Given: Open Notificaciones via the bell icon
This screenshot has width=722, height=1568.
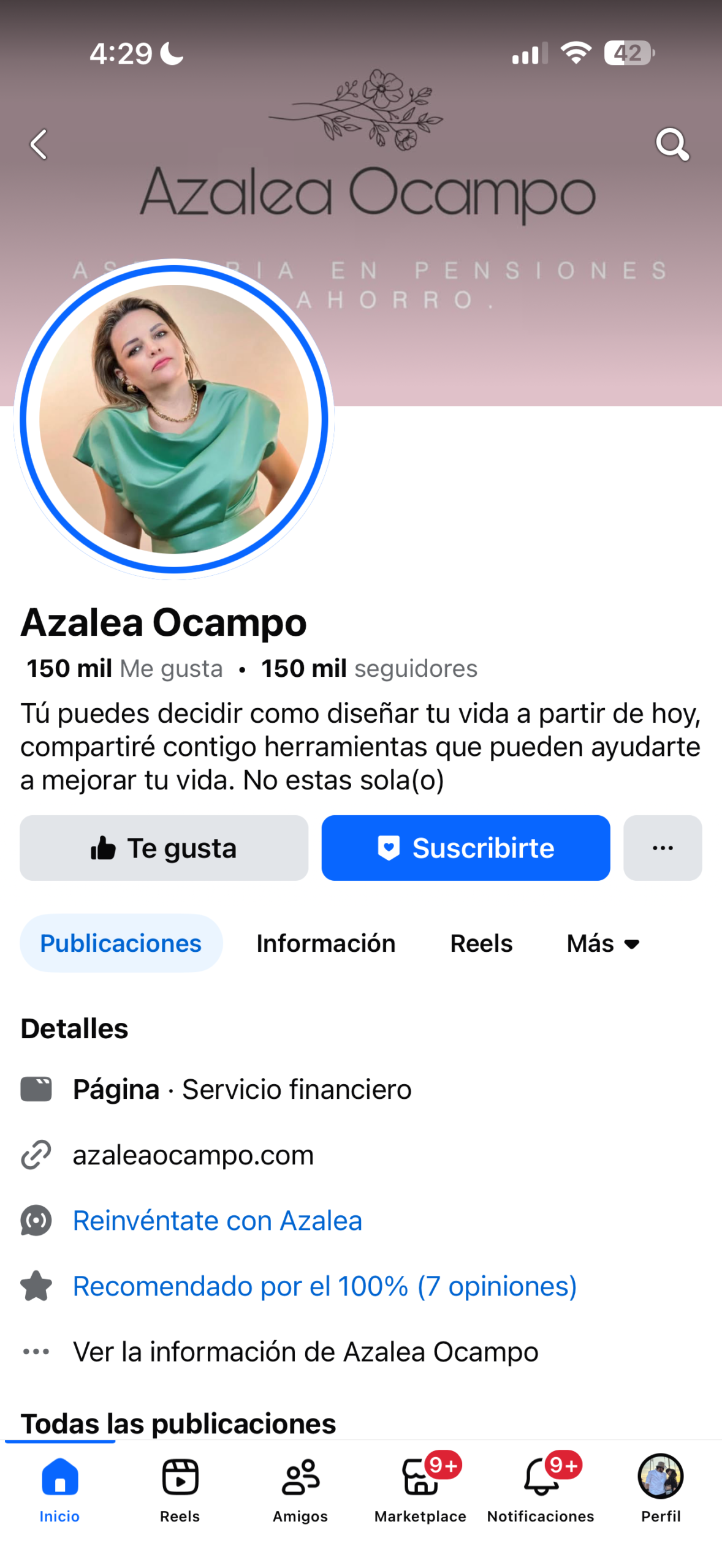Looking at the screenshot, I should (x=539, y=1476).
